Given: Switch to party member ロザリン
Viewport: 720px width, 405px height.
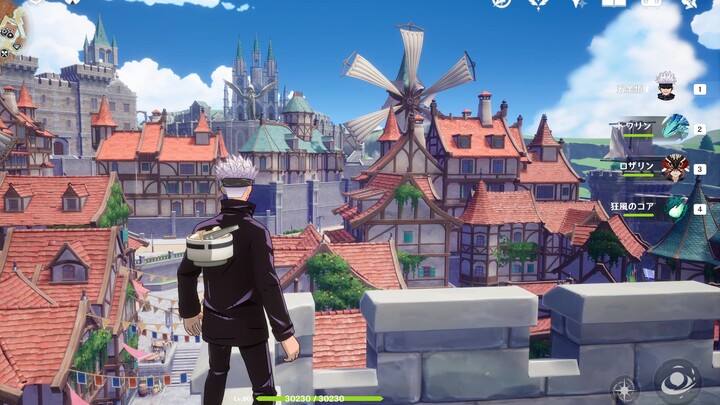Looking at the screenshot, I should (675, 167).
